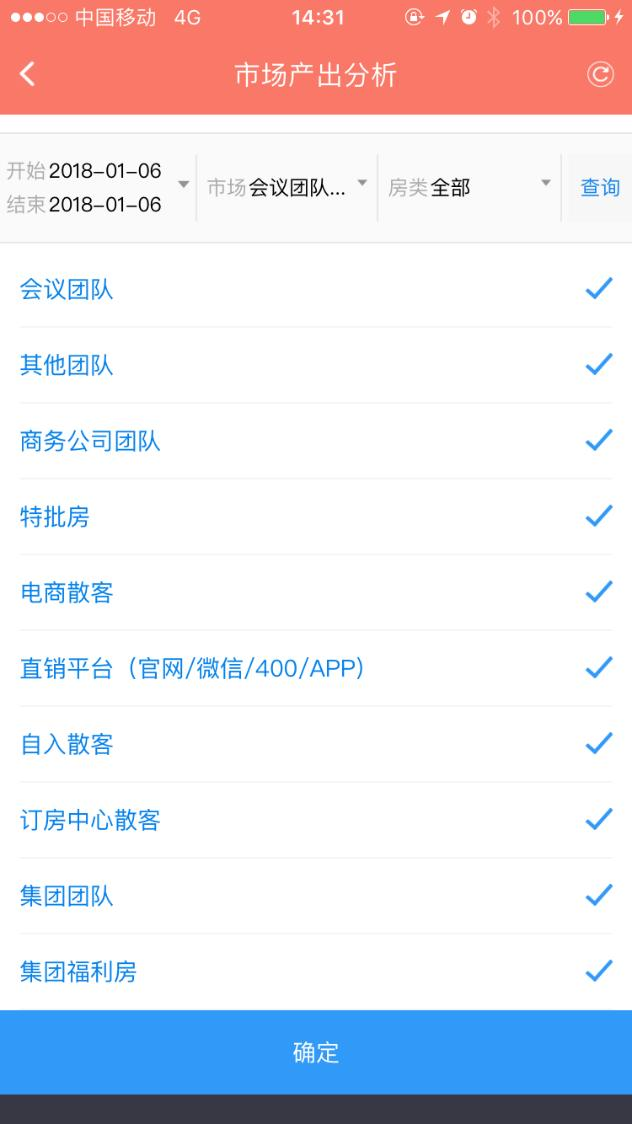Toggle the 商务公司团队 option
632x1124 pixels.
[316, 442]
